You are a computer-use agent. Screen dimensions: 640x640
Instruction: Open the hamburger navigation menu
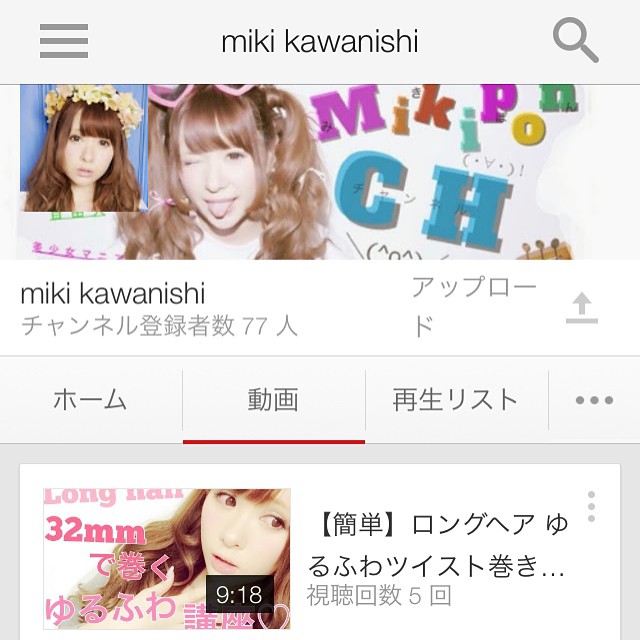pos(64,41)
